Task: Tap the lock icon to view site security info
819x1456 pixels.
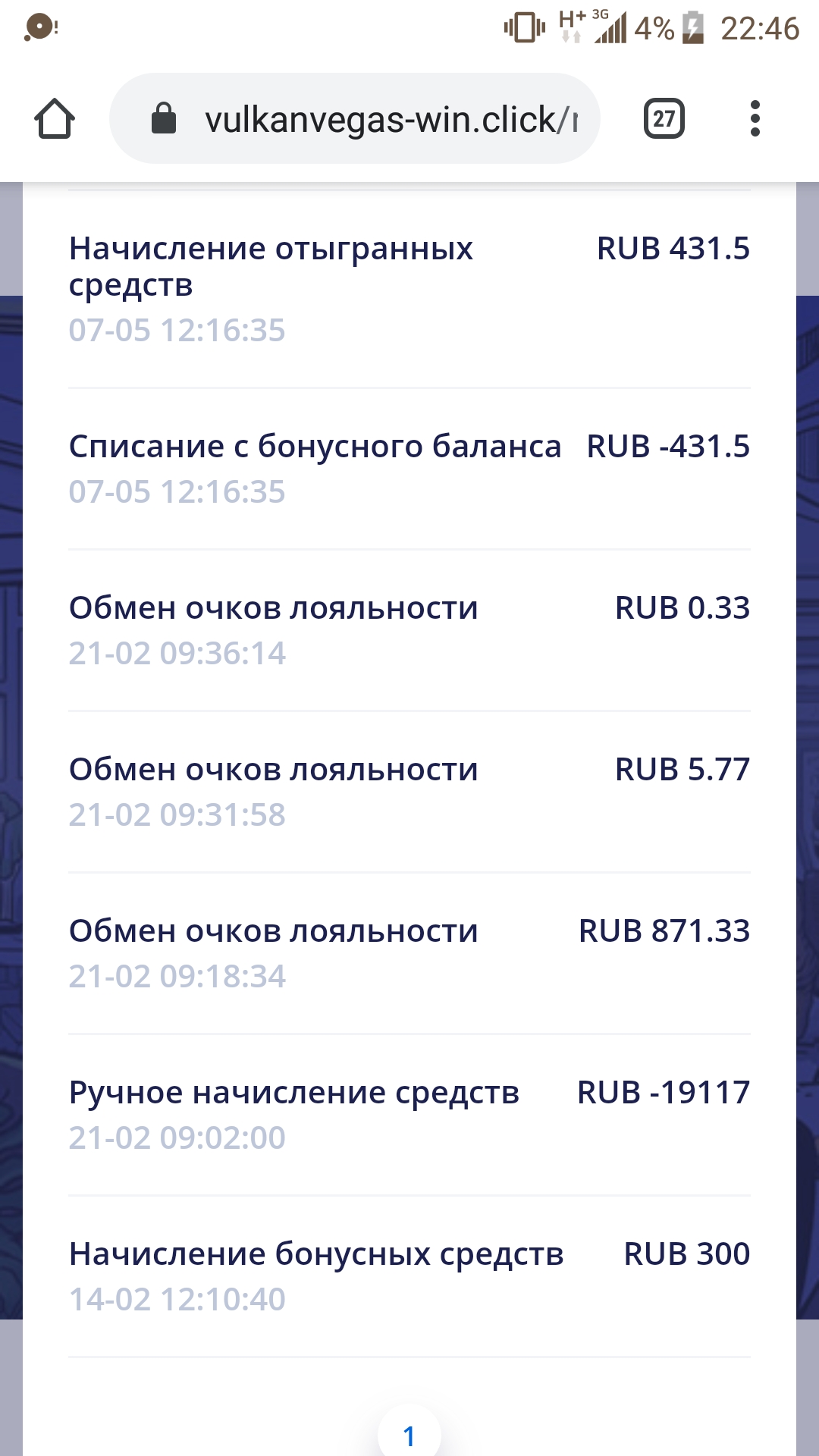Action: pyautogui.click(x=165, y=118)
